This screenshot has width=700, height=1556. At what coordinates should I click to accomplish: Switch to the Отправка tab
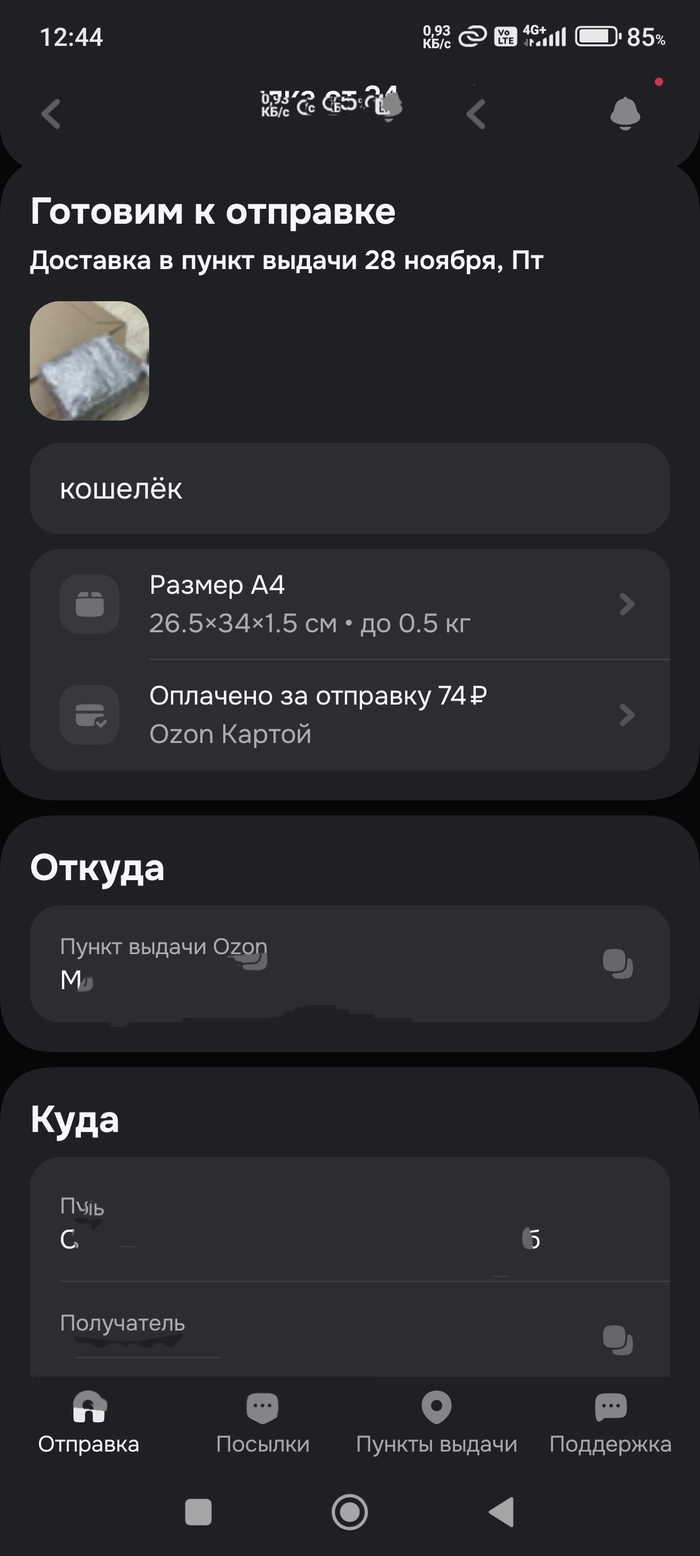pos(89,1424)
